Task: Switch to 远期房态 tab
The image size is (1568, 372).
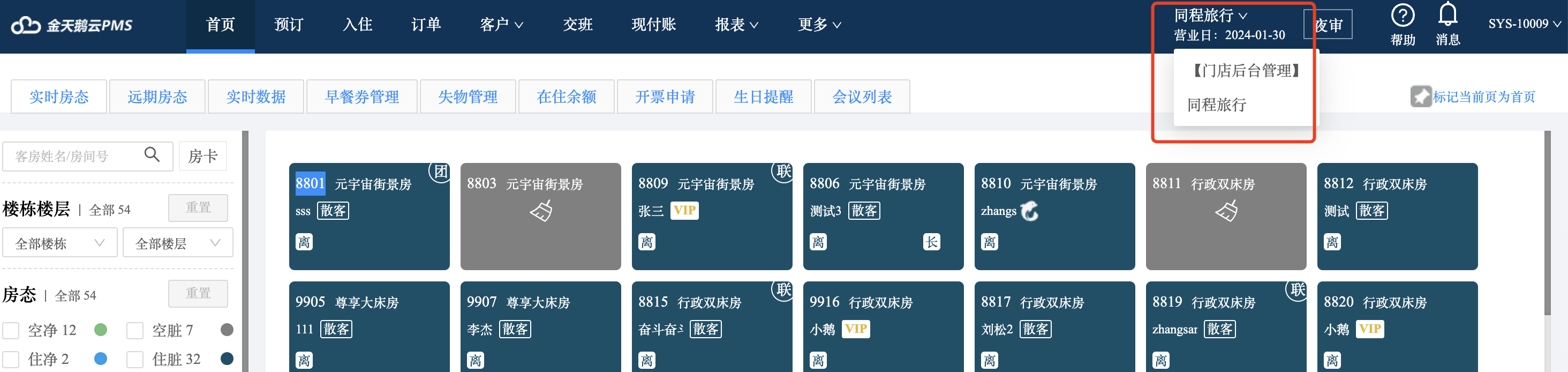Action: pyautogui.click(x=157, y=97)
